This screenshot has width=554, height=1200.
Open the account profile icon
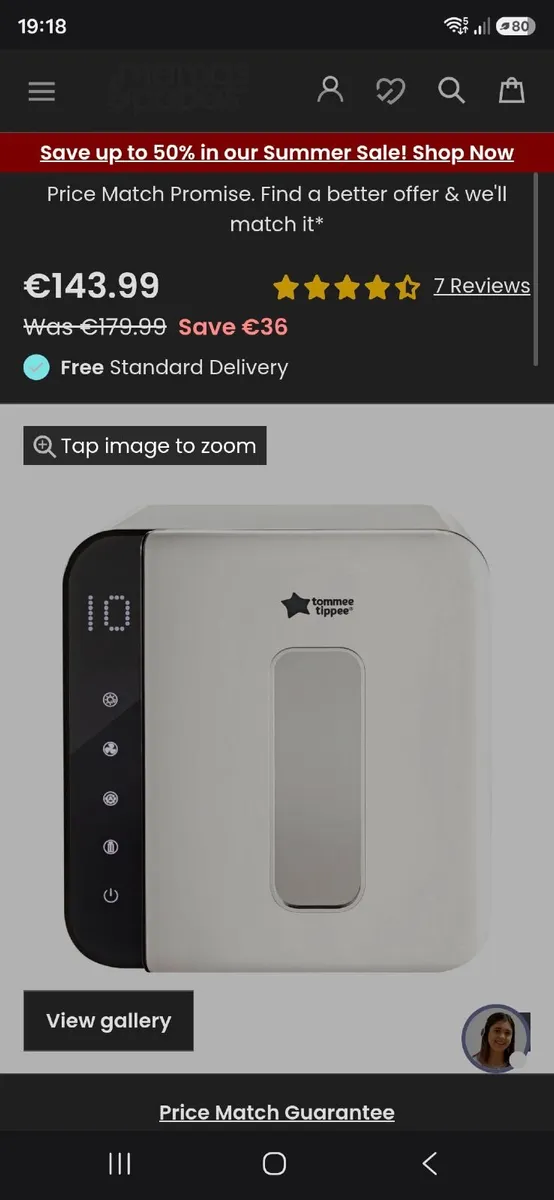330,90
